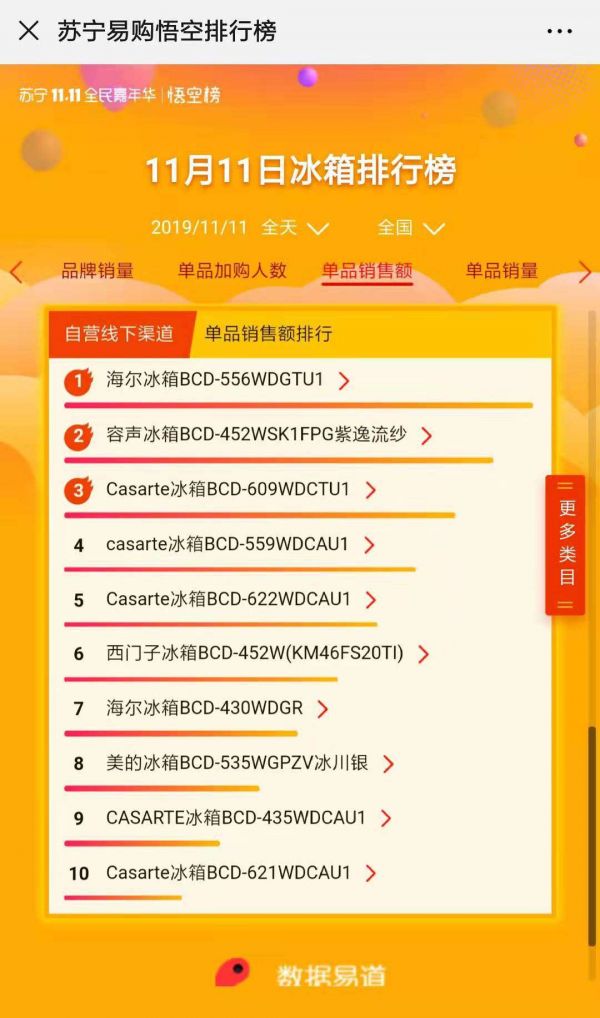Image resolution: width=600 pixels, height=1018 pixels.
Task: Open the 更多类目 side button
Action: (x=566, y=544)
